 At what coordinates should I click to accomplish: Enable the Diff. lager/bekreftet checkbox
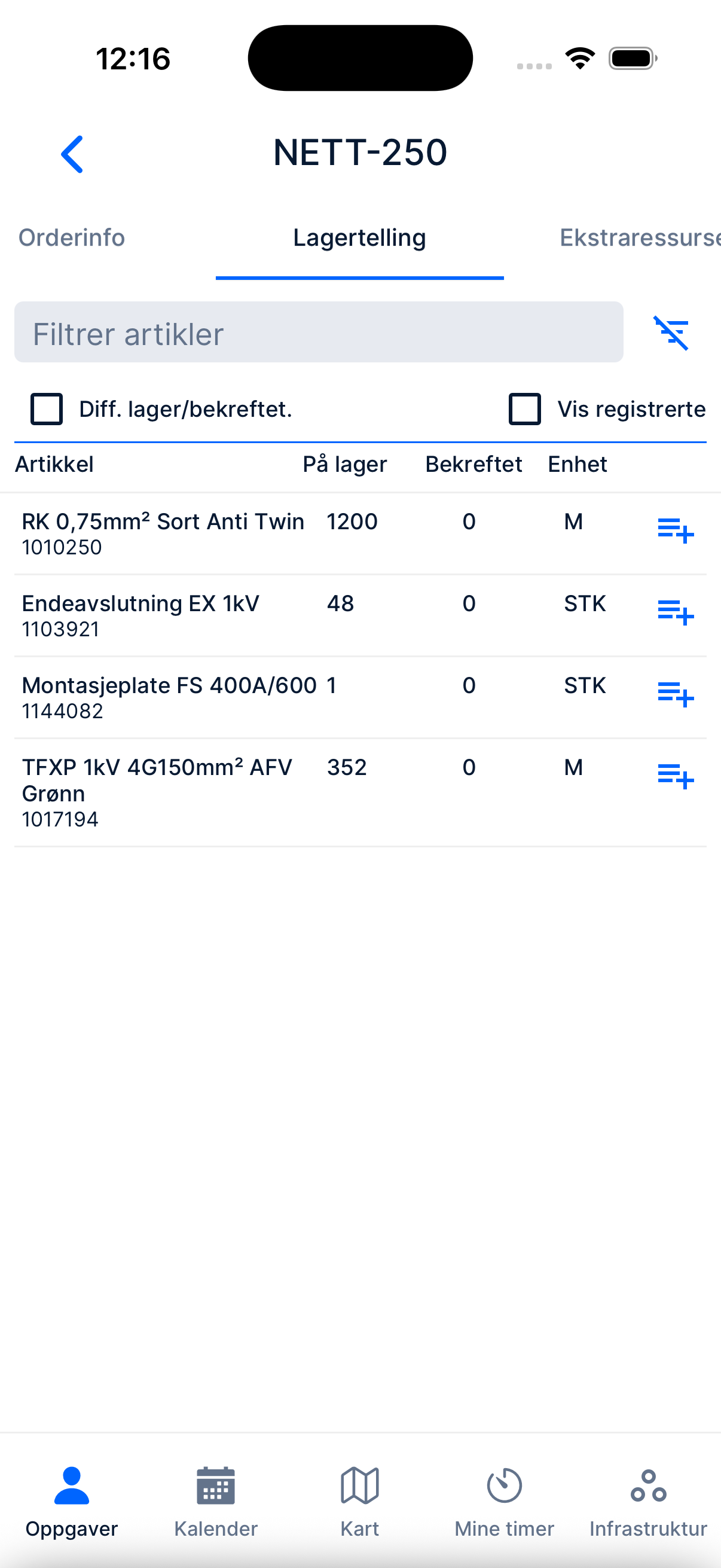point(46,409)
